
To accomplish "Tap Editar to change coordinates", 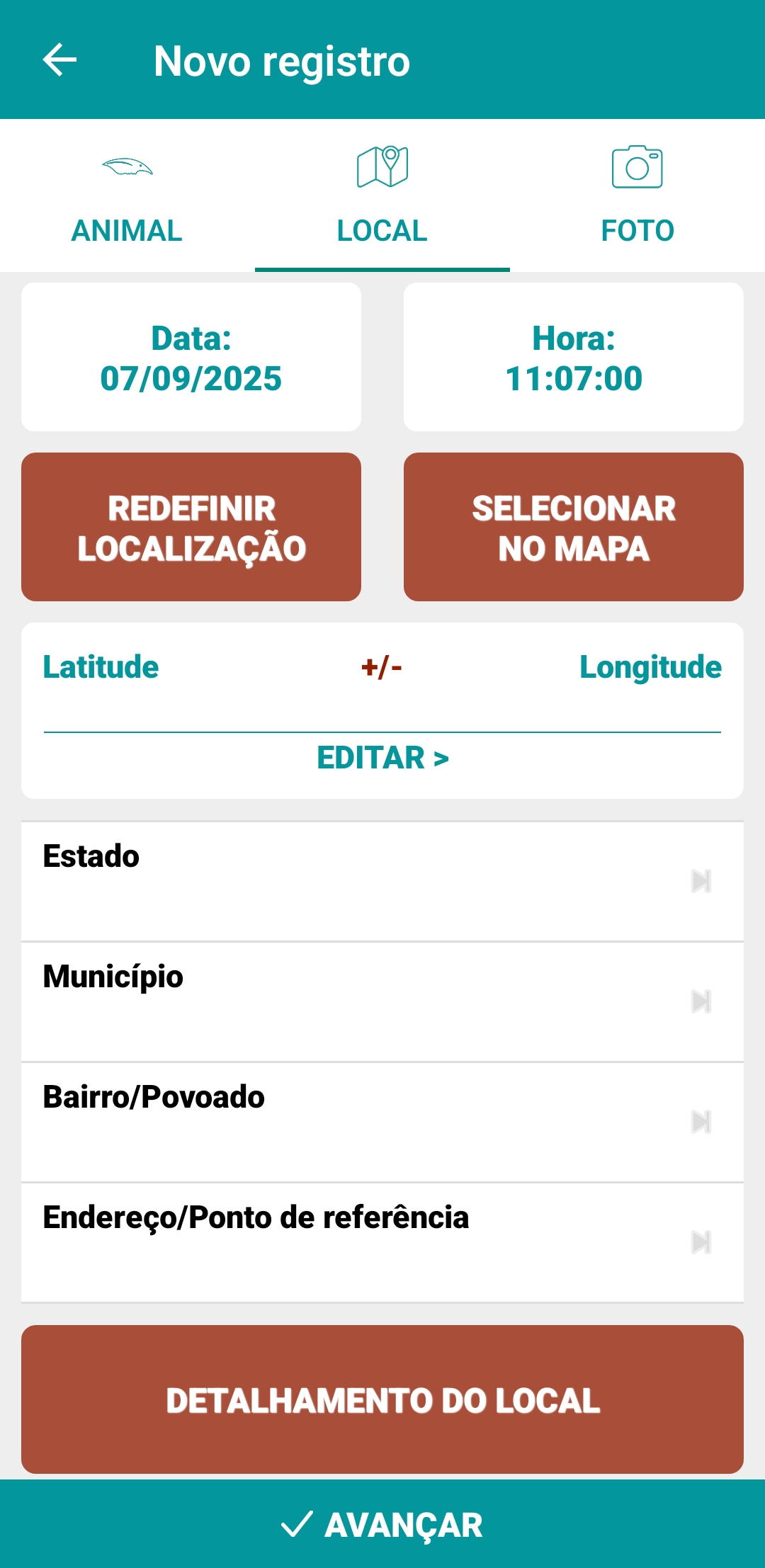I will pos(382,759).
